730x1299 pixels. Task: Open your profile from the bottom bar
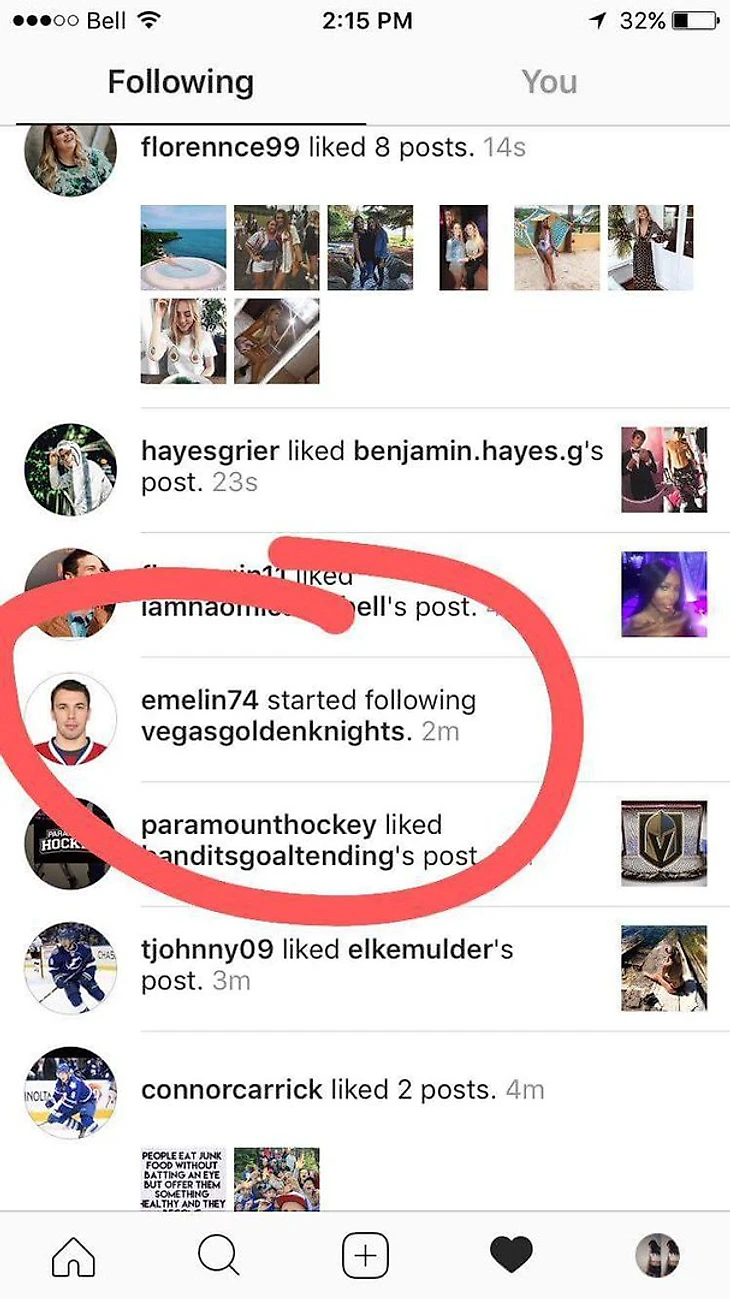click(x=657, y=1255)
